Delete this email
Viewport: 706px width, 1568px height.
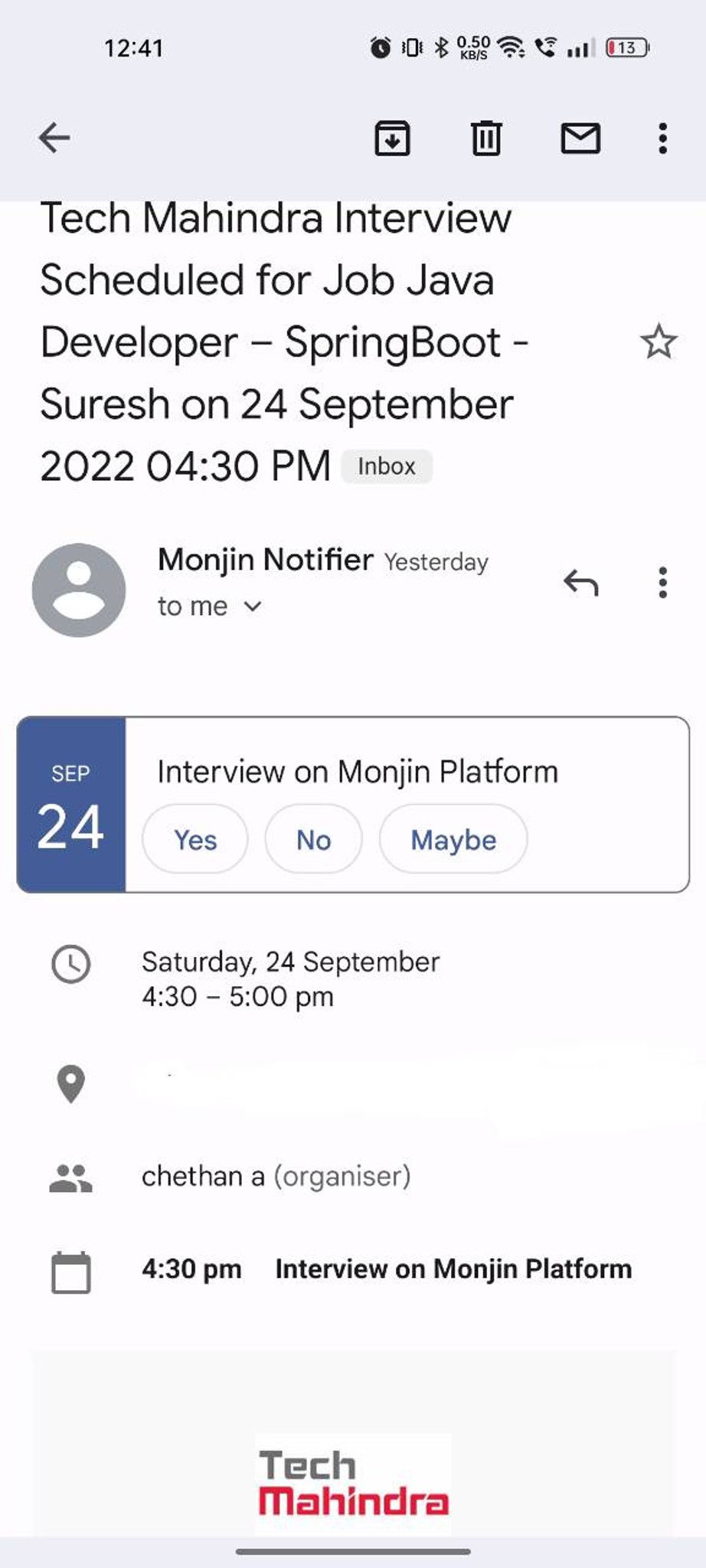click(x=486, y=139)
